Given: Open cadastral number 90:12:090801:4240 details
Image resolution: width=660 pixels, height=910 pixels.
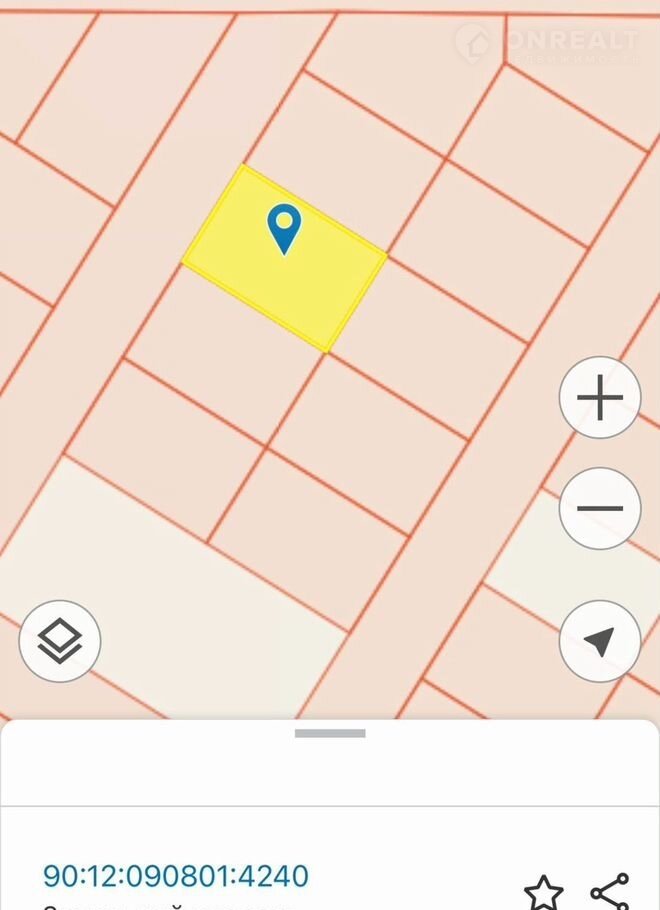Looking at the screenshot, I should coord(175,877).
